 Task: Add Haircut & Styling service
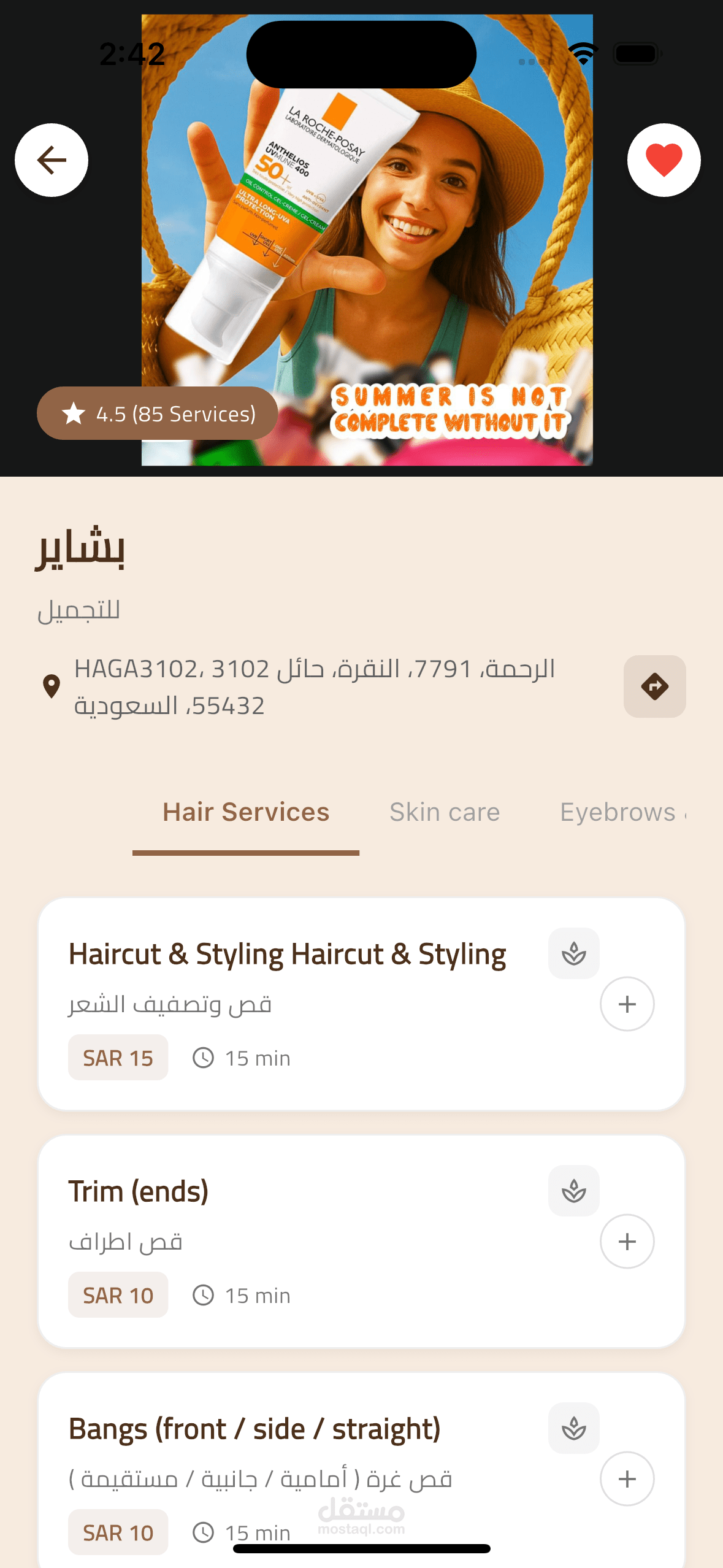tap(627, 1004)
